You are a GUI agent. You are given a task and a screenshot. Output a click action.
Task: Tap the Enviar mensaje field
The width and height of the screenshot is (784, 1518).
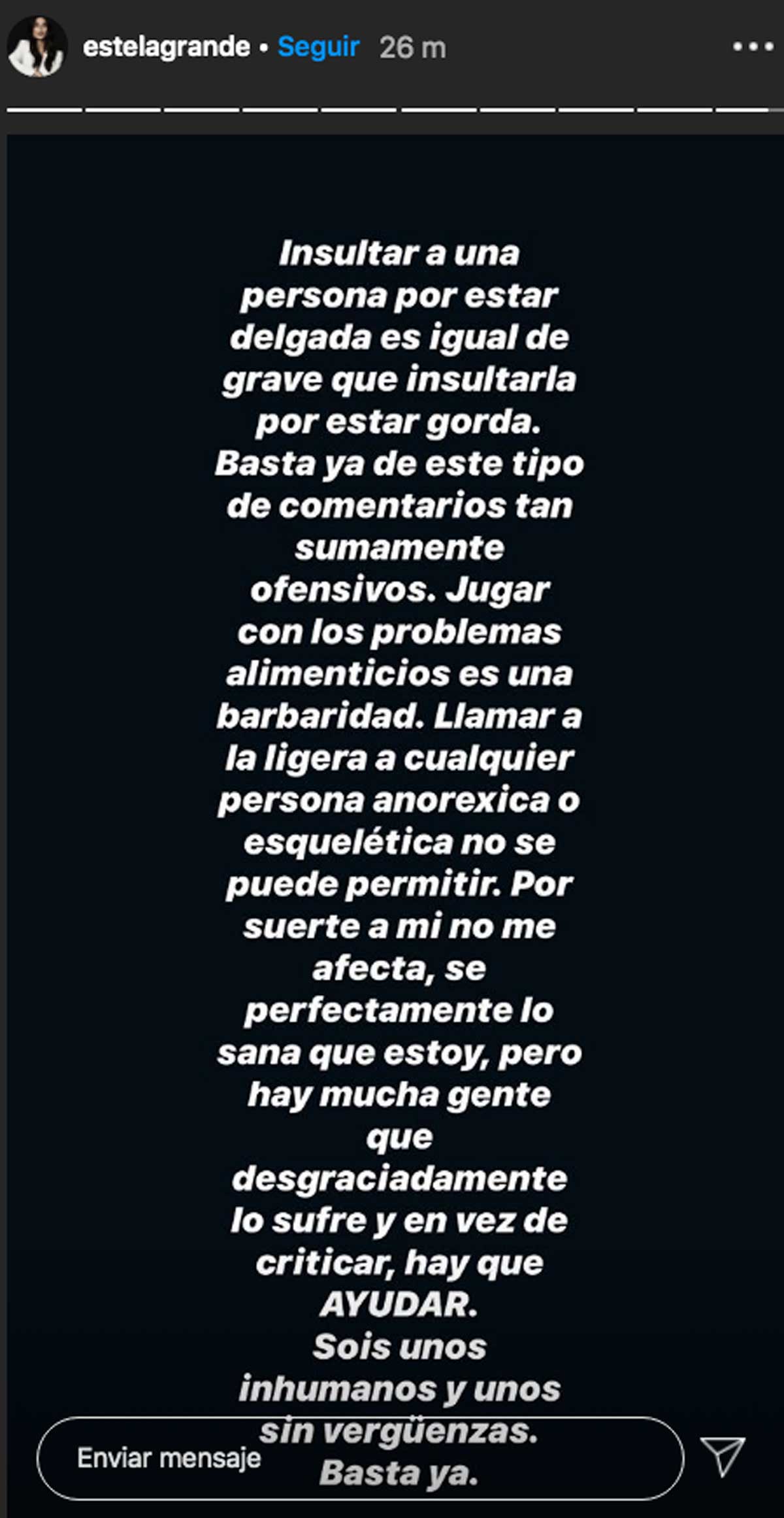[360, 1457]
